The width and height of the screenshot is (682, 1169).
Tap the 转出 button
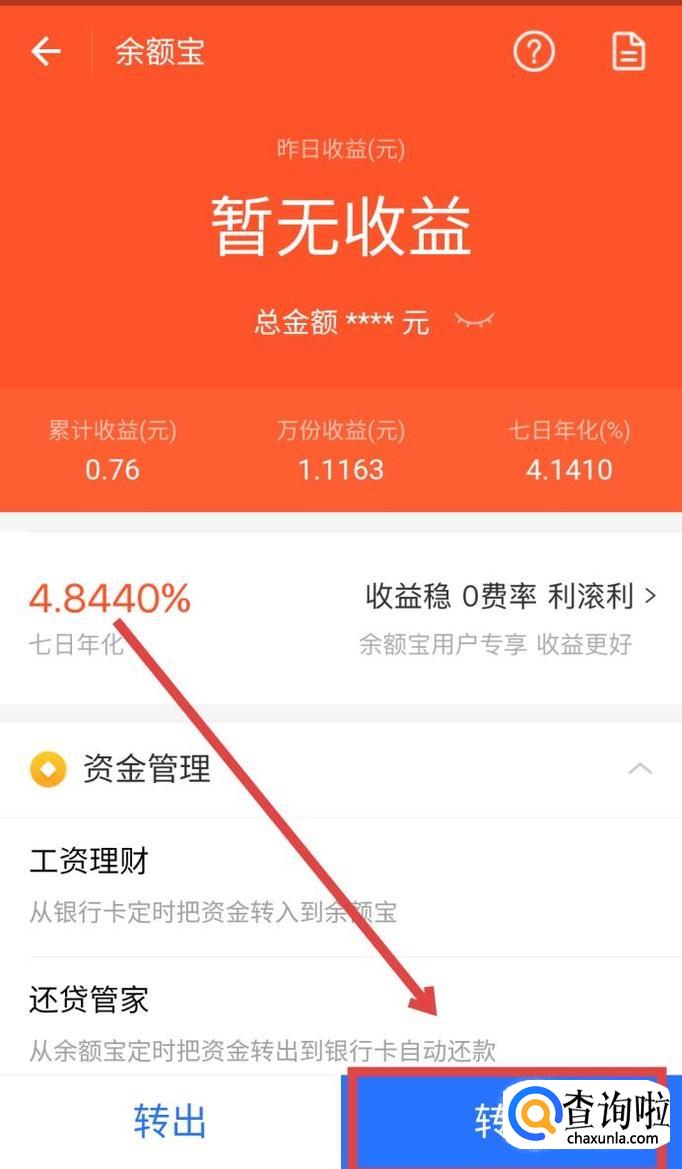170,1122
